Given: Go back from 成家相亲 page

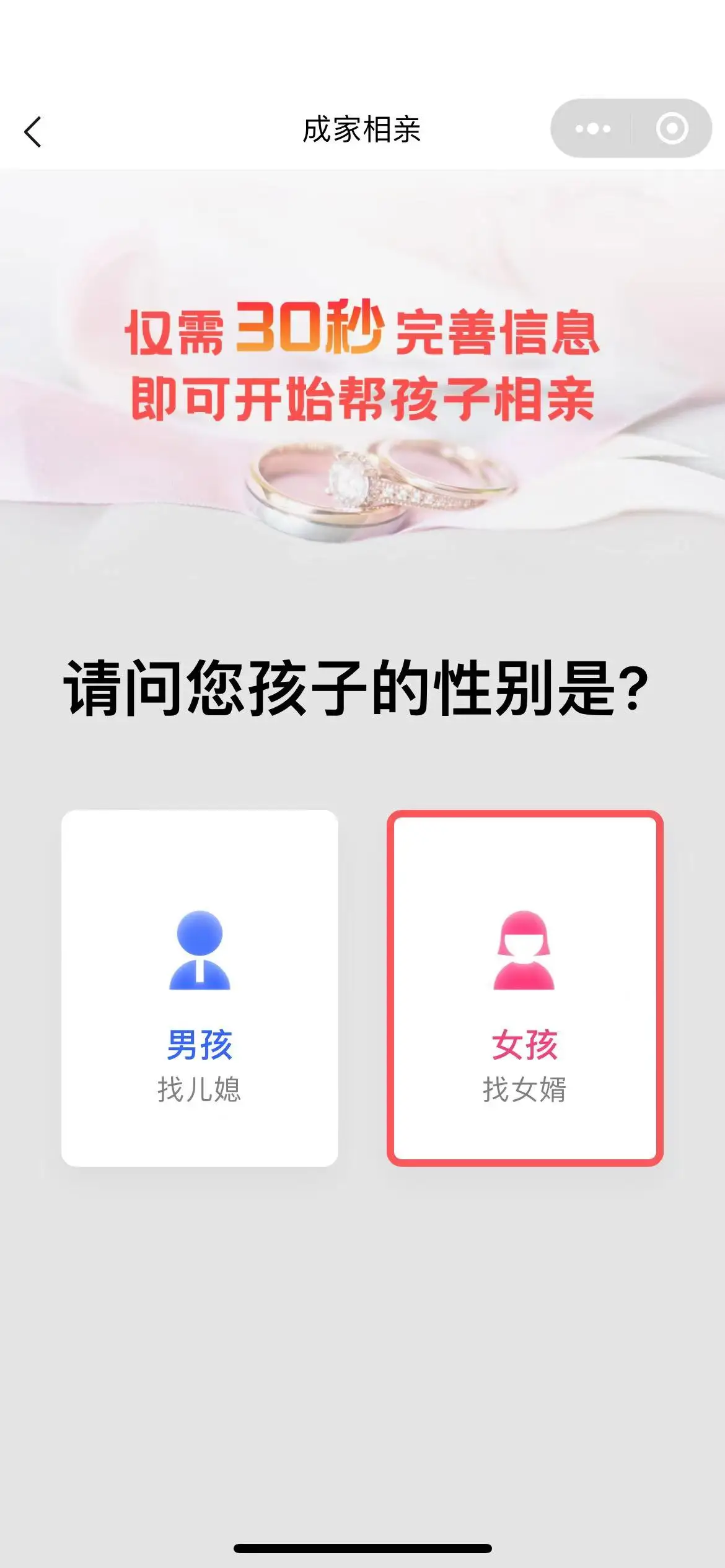Looking at the screenshot, I should [x=33, y=131].
